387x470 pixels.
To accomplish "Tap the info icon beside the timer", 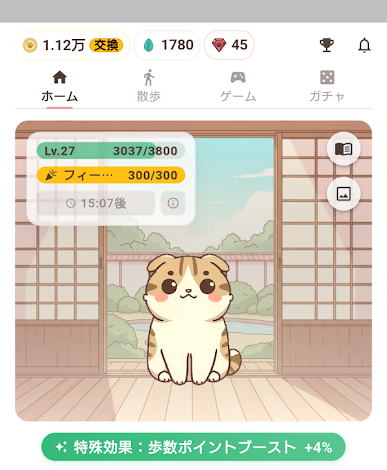I will pyautogui.click(x=173, y=203).
